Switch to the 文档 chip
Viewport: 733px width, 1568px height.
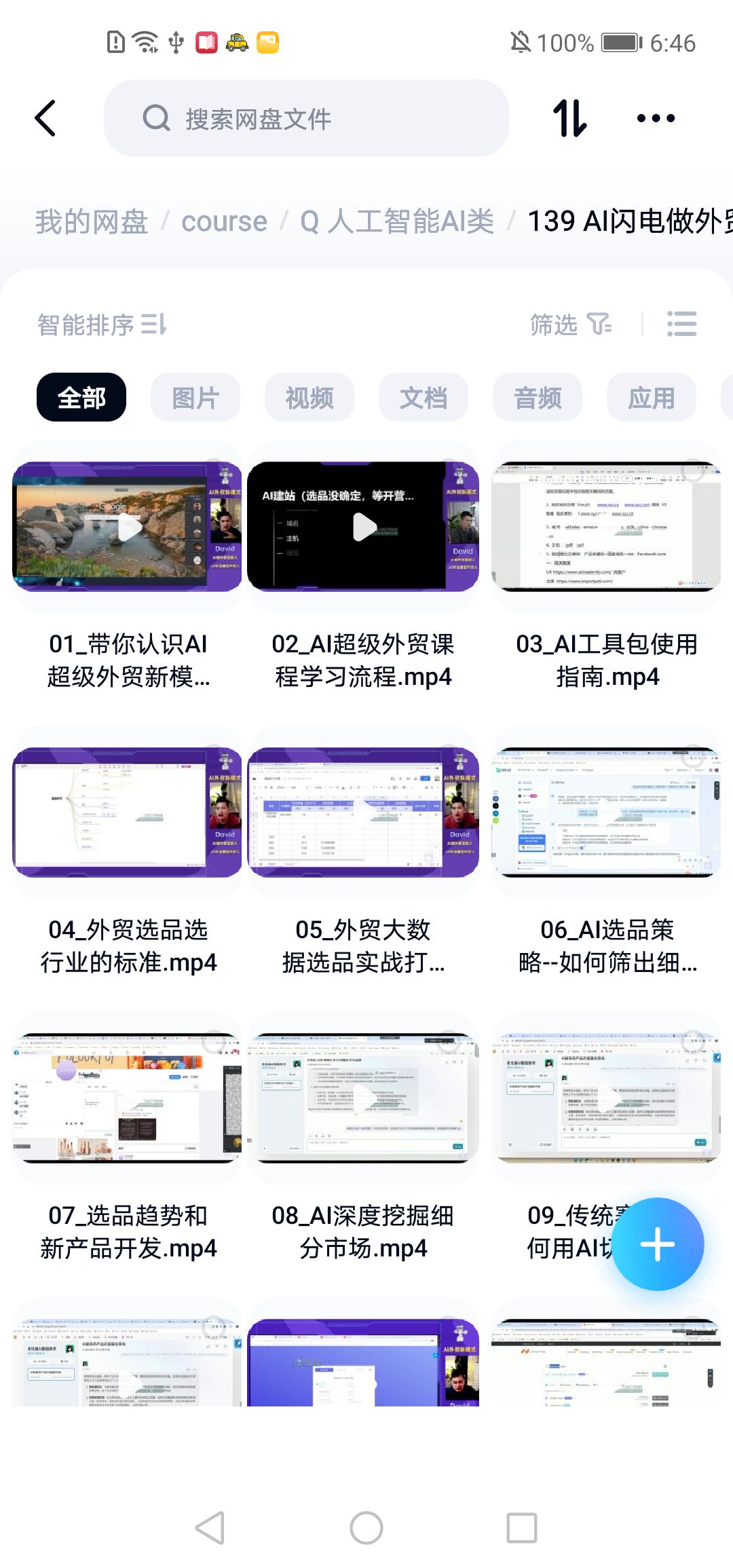[x=424, y=398]
